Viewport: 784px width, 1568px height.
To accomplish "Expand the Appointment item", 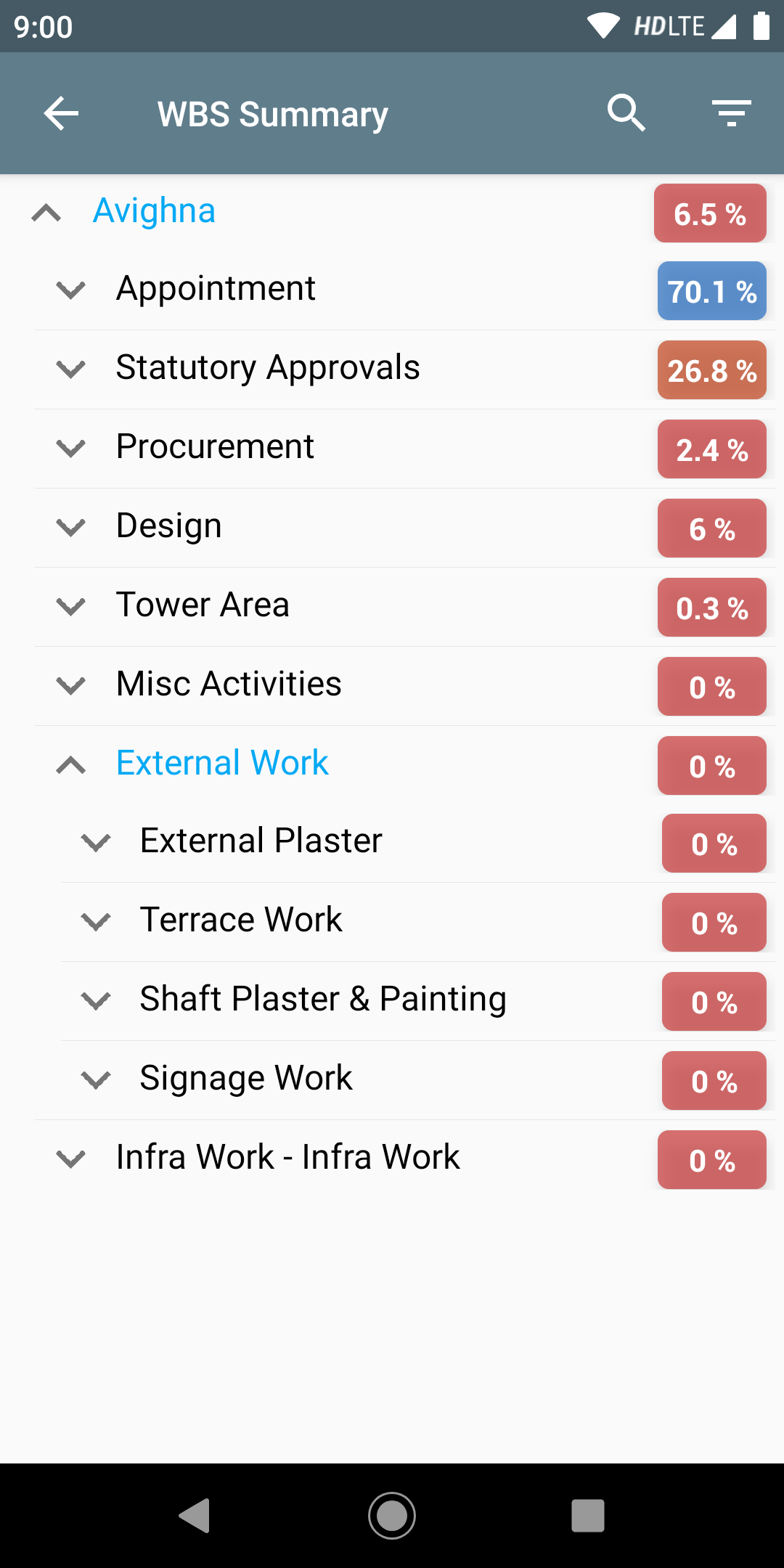I will [x=71, y=290].
